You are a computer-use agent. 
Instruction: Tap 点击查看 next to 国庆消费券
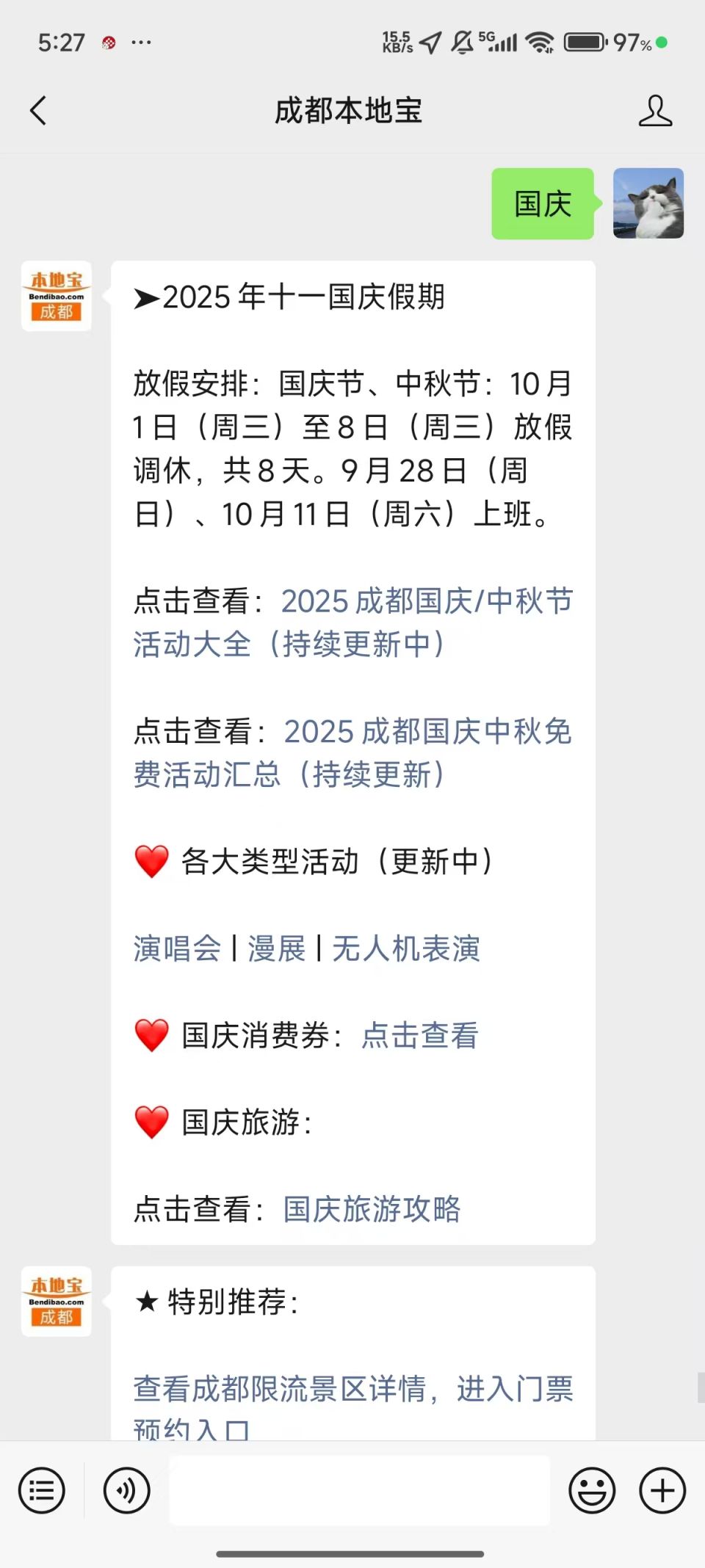419,1036
